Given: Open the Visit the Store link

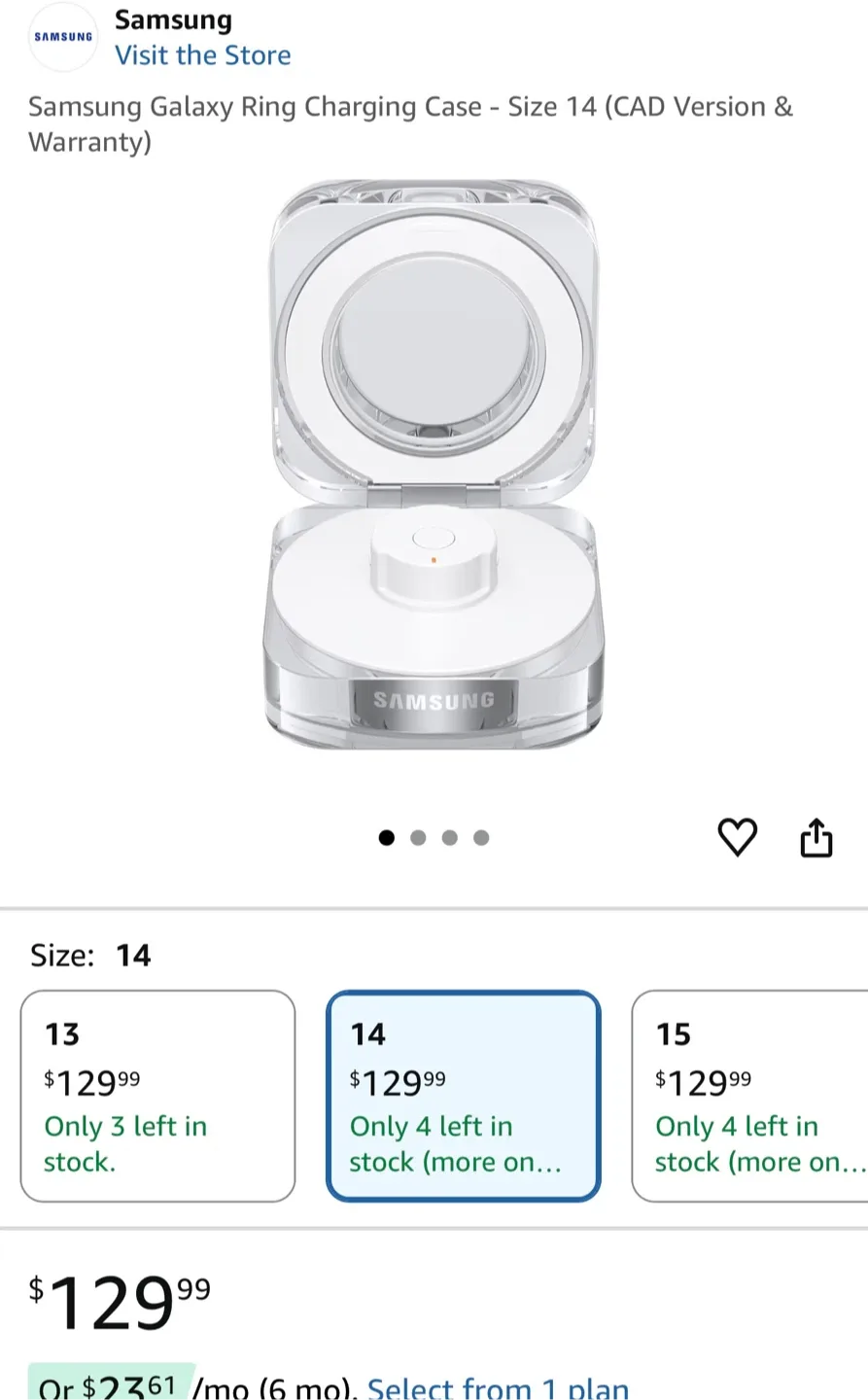Looking at the screenshot, I should point(203,55).
